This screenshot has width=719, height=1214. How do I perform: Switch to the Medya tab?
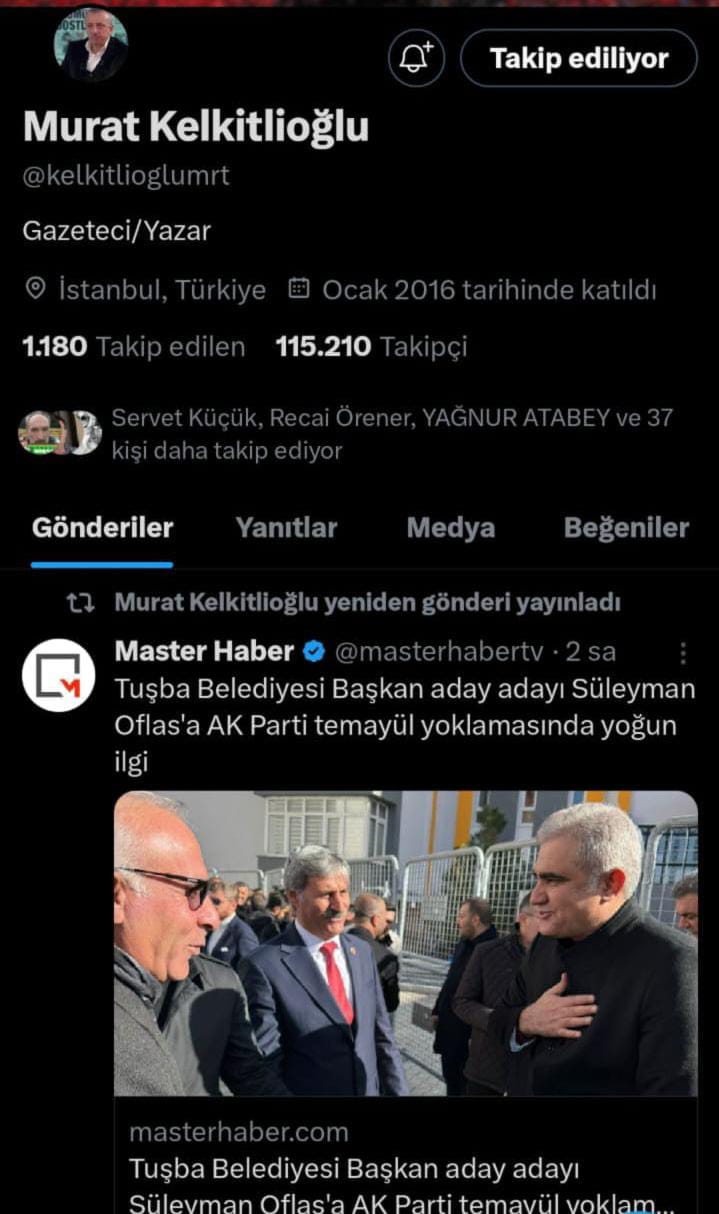450,528
